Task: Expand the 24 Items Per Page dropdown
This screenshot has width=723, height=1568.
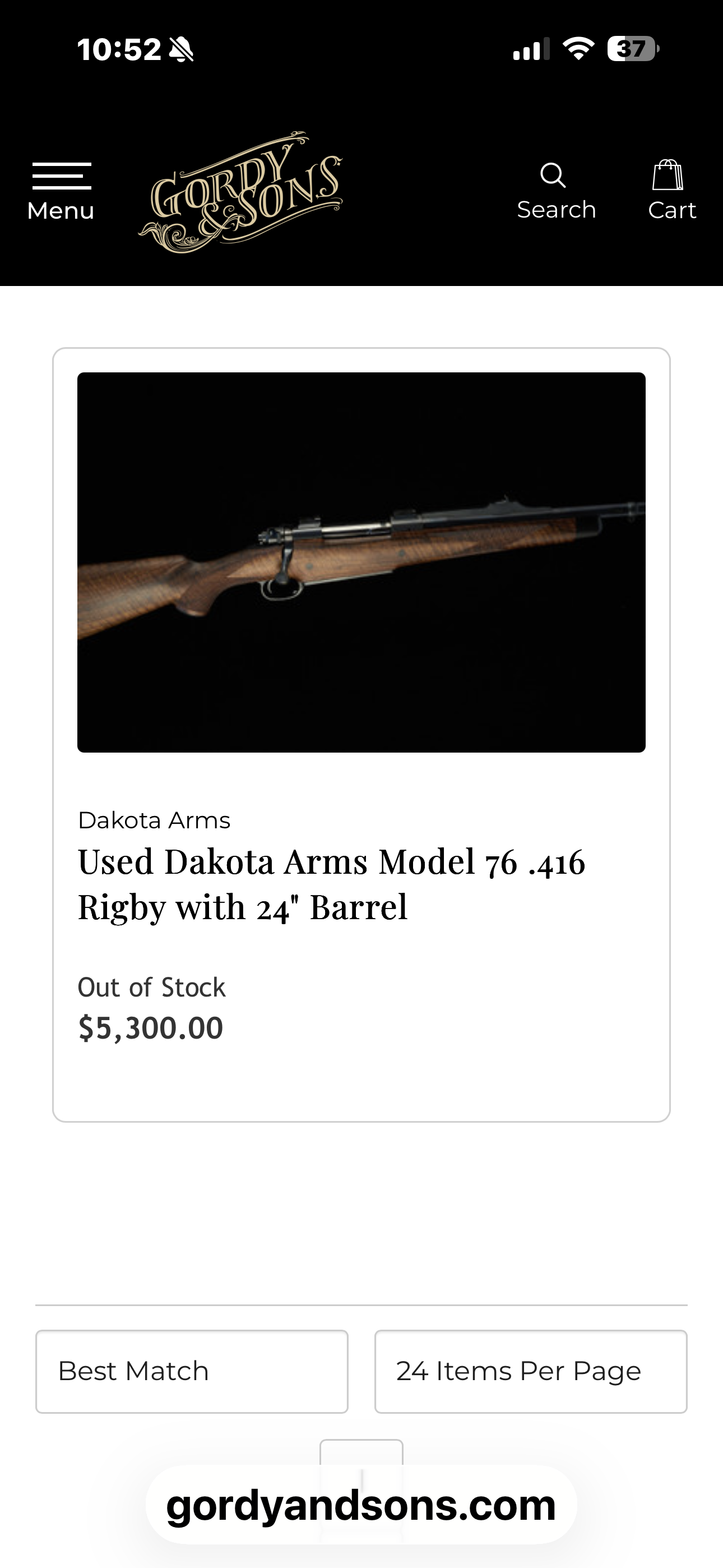Action: click(x=530, y=1371)
